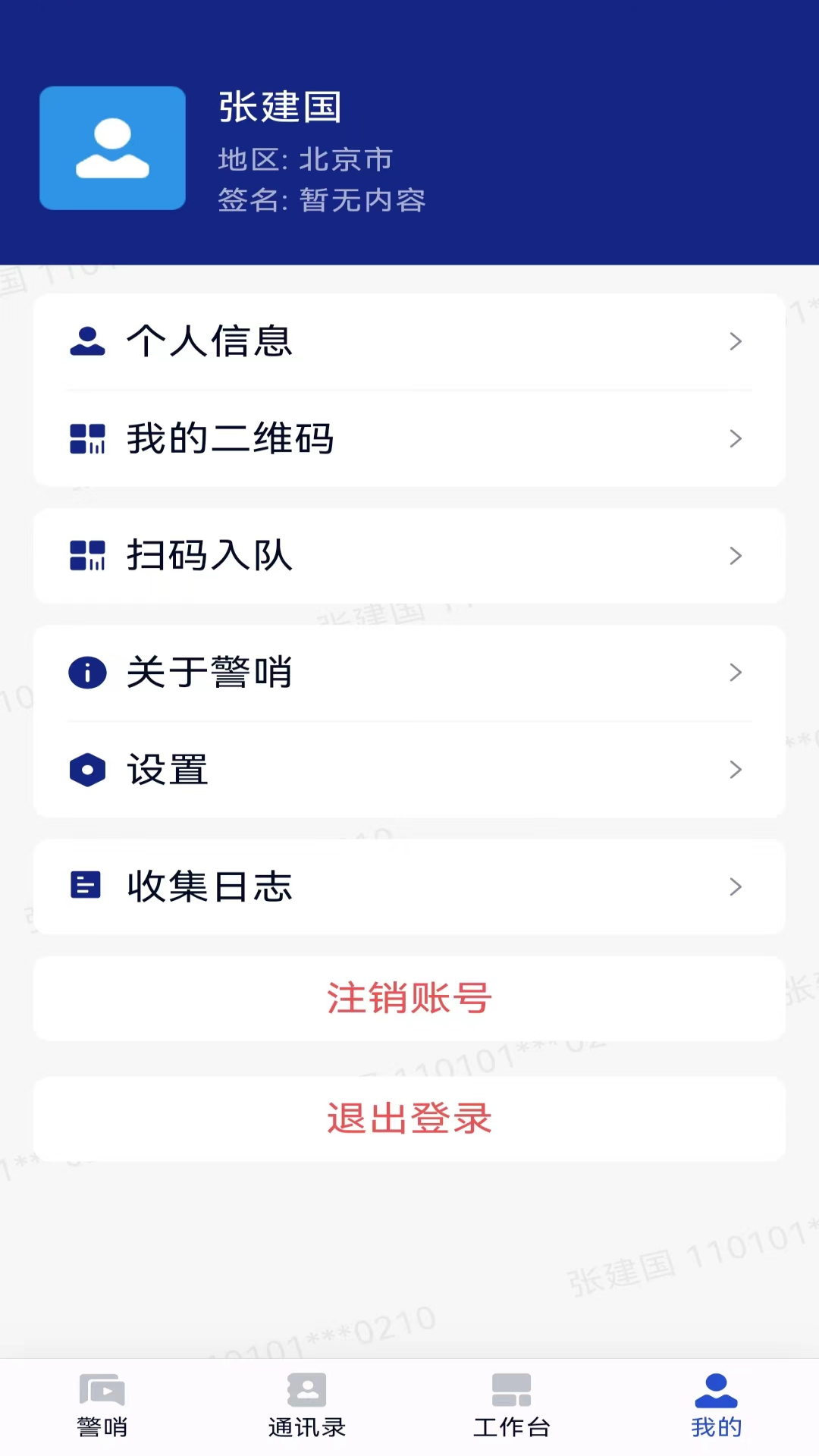Select the gear icon beside 设置

86,770
